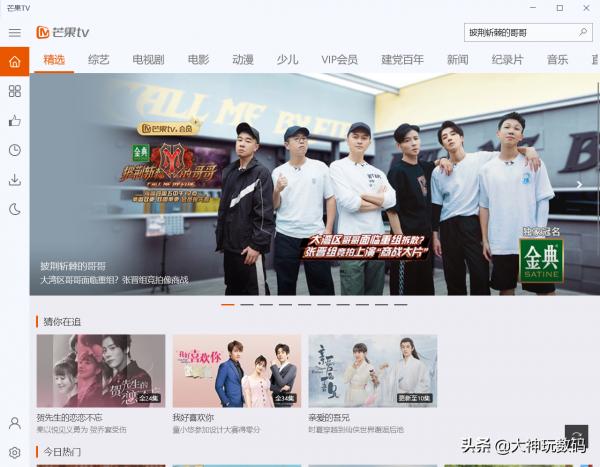600x467 pixels.
Task: Open the thumbs-up recommendations icon
Action: click(14, 121)
